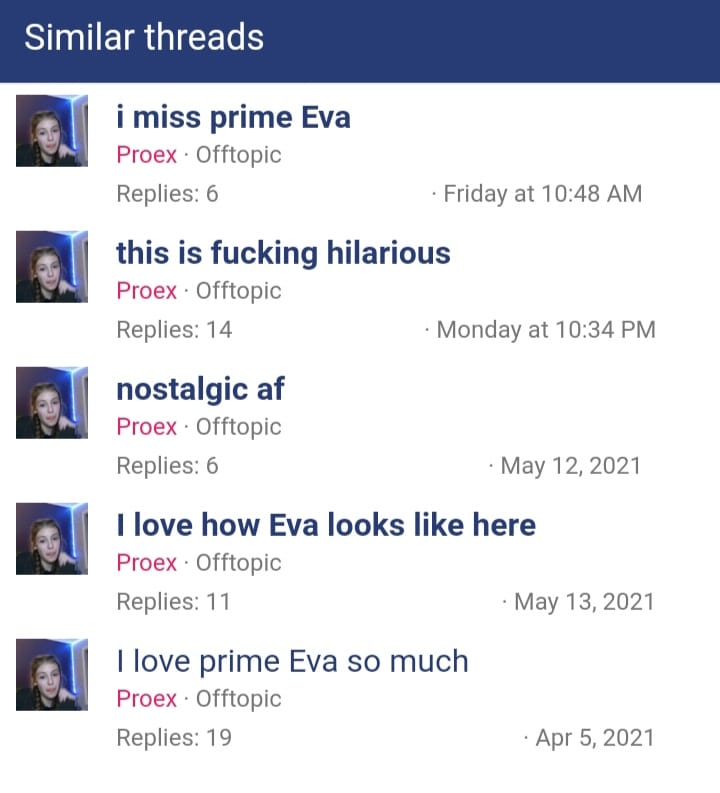The width and height of the screenshot is (720, 793).
Task: Open the thread 'this is fucking hilarious'
Action: tap(283, 253)
